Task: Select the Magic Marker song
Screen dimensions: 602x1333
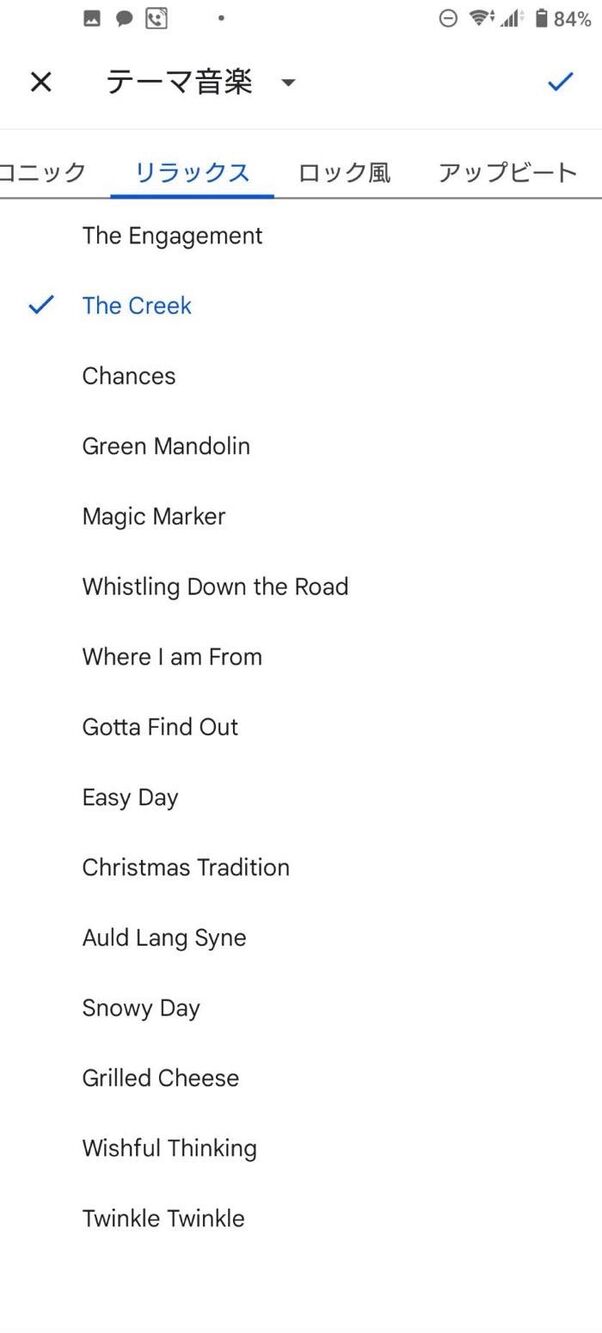Action: [x=154, y=516]
